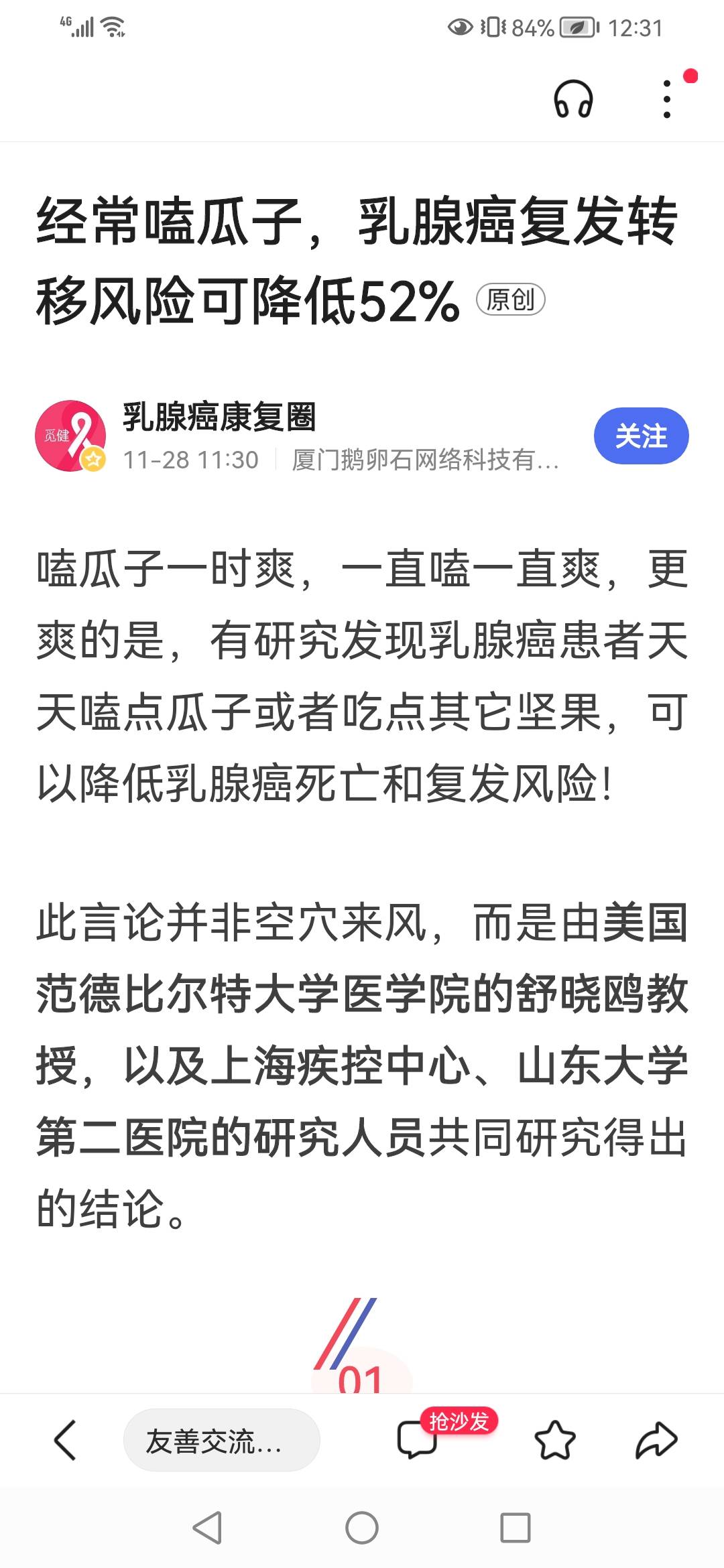Tap the eye-comfort mode status bar icon
Image resolution: width=724 pixels, height=1568 pixels.
click(x=461, y=27)
